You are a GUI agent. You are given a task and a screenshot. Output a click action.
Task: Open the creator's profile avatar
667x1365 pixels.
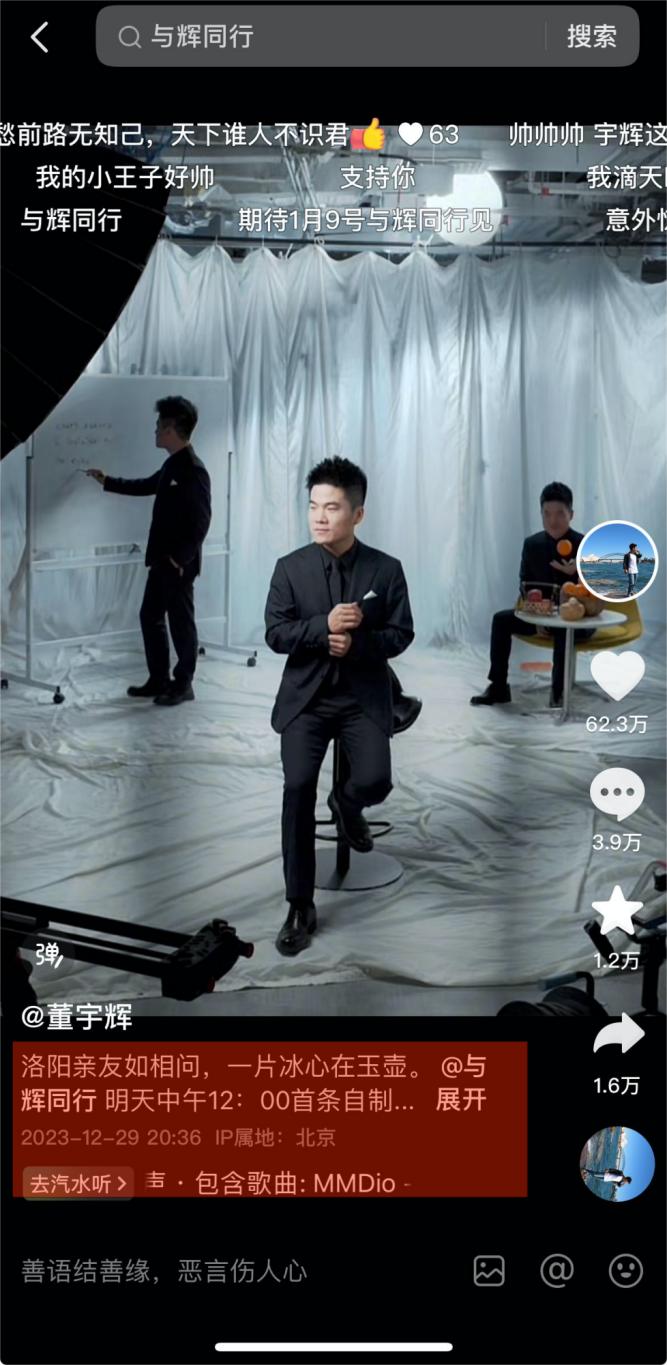(x=617, y=561)
